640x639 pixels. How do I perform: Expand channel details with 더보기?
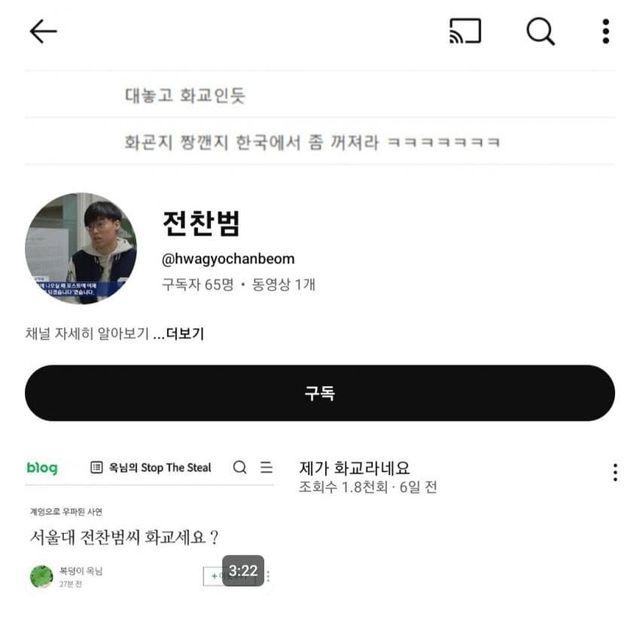(185, 334)
